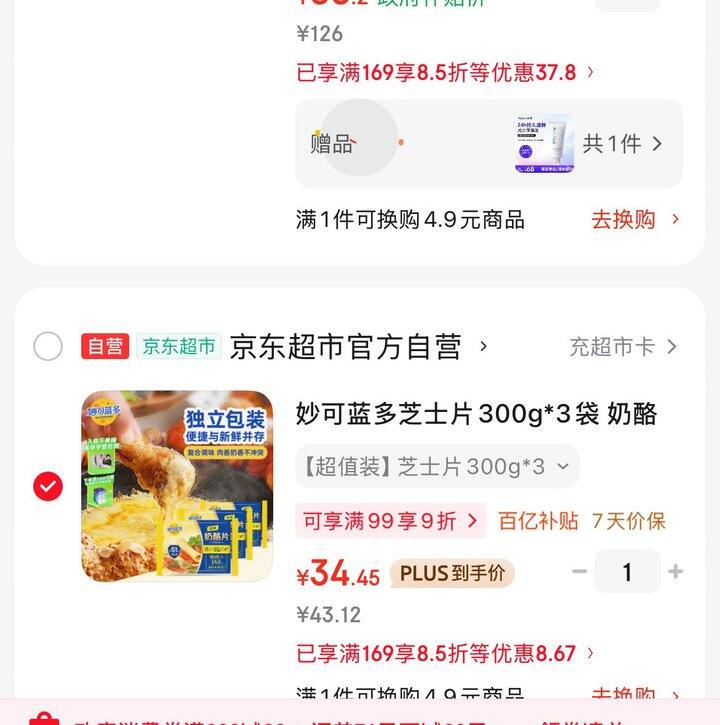Open the 芝士片300g*3 spec selector
The height and width of the screenshot is (725, 720).
(x=430, y=466)
